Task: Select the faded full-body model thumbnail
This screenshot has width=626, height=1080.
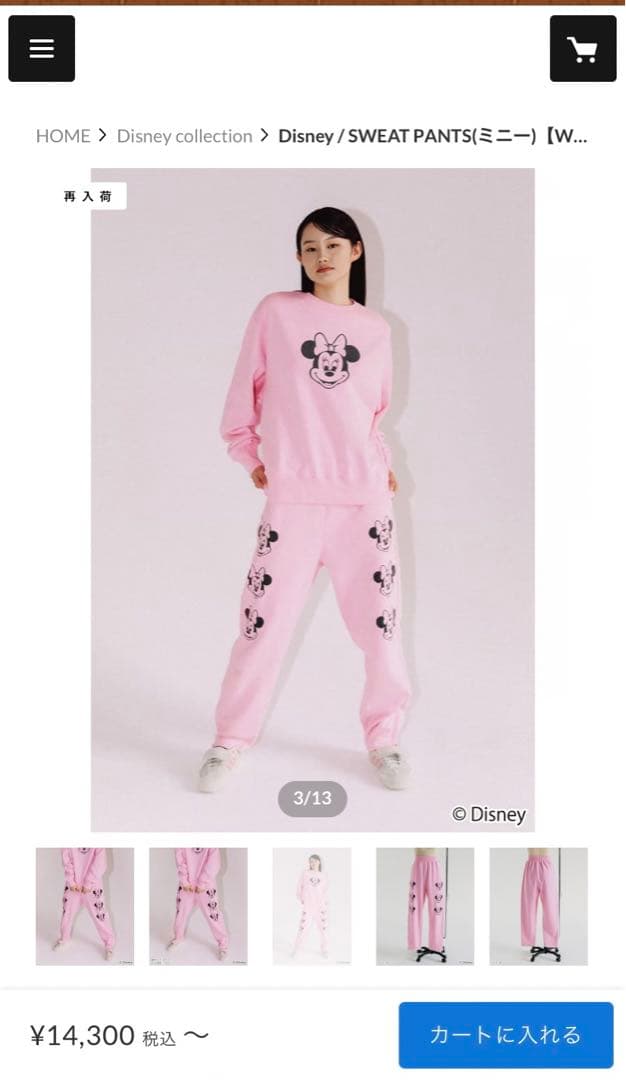Action: (312, 906)
